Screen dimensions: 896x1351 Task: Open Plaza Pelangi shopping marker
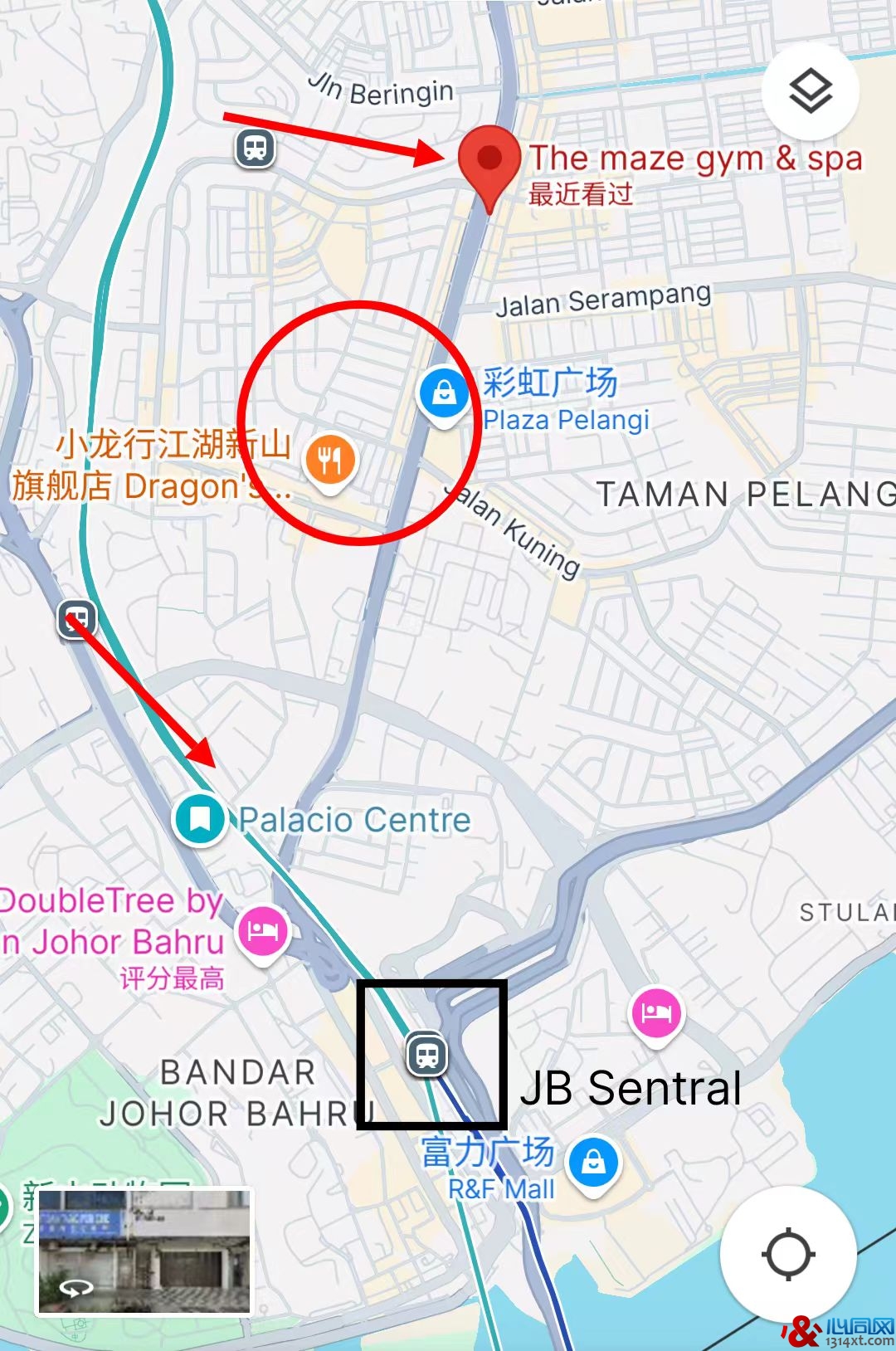pos(444,393)
